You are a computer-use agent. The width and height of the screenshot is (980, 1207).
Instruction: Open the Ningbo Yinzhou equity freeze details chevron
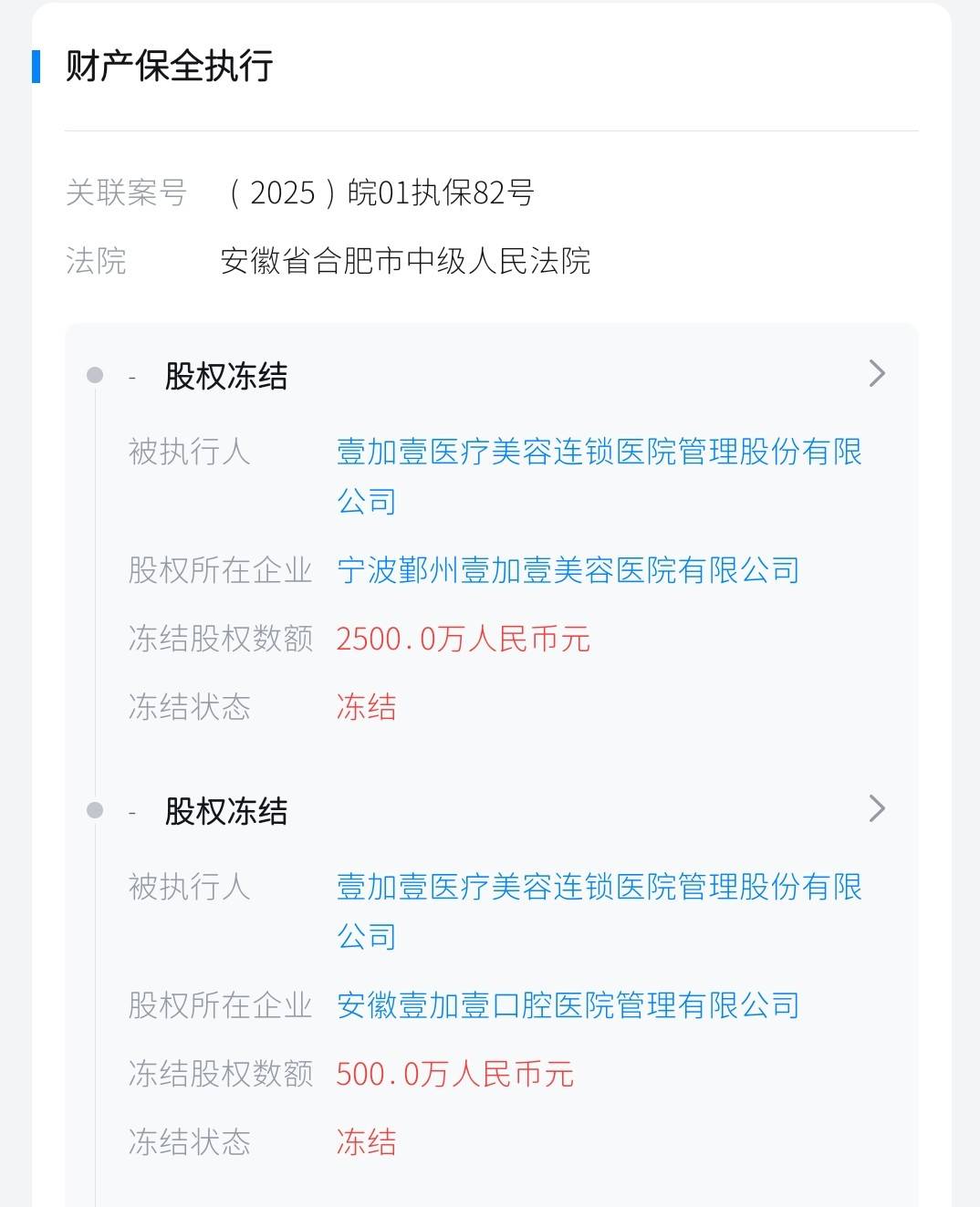[x=877, y=374]
